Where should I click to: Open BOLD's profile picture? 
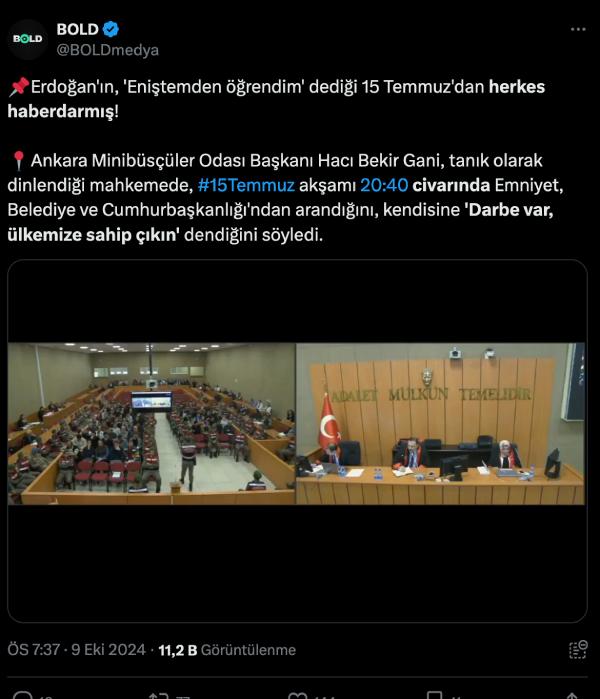(28, 39)
